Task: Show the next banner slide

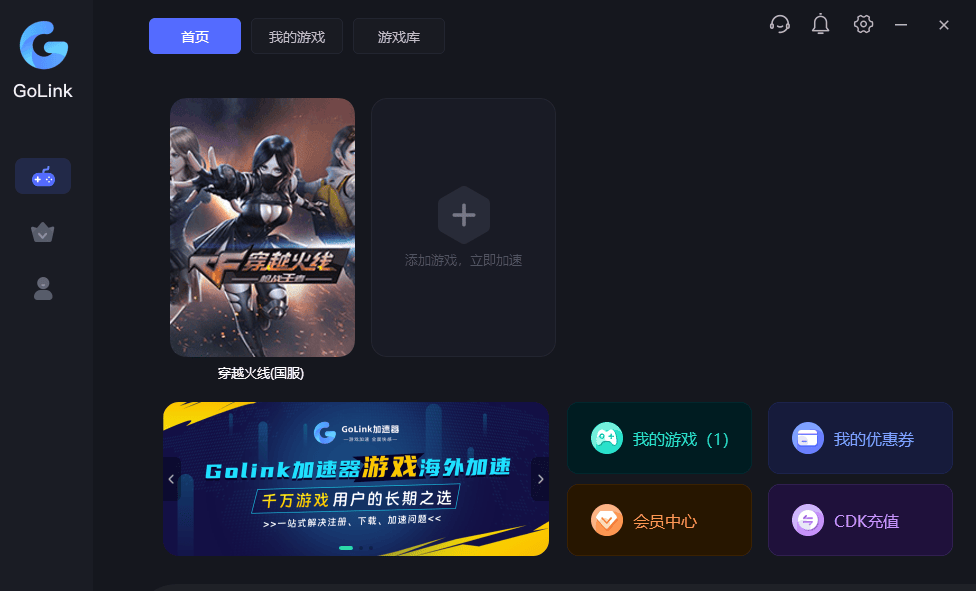Action: click(x=540, y=479)
